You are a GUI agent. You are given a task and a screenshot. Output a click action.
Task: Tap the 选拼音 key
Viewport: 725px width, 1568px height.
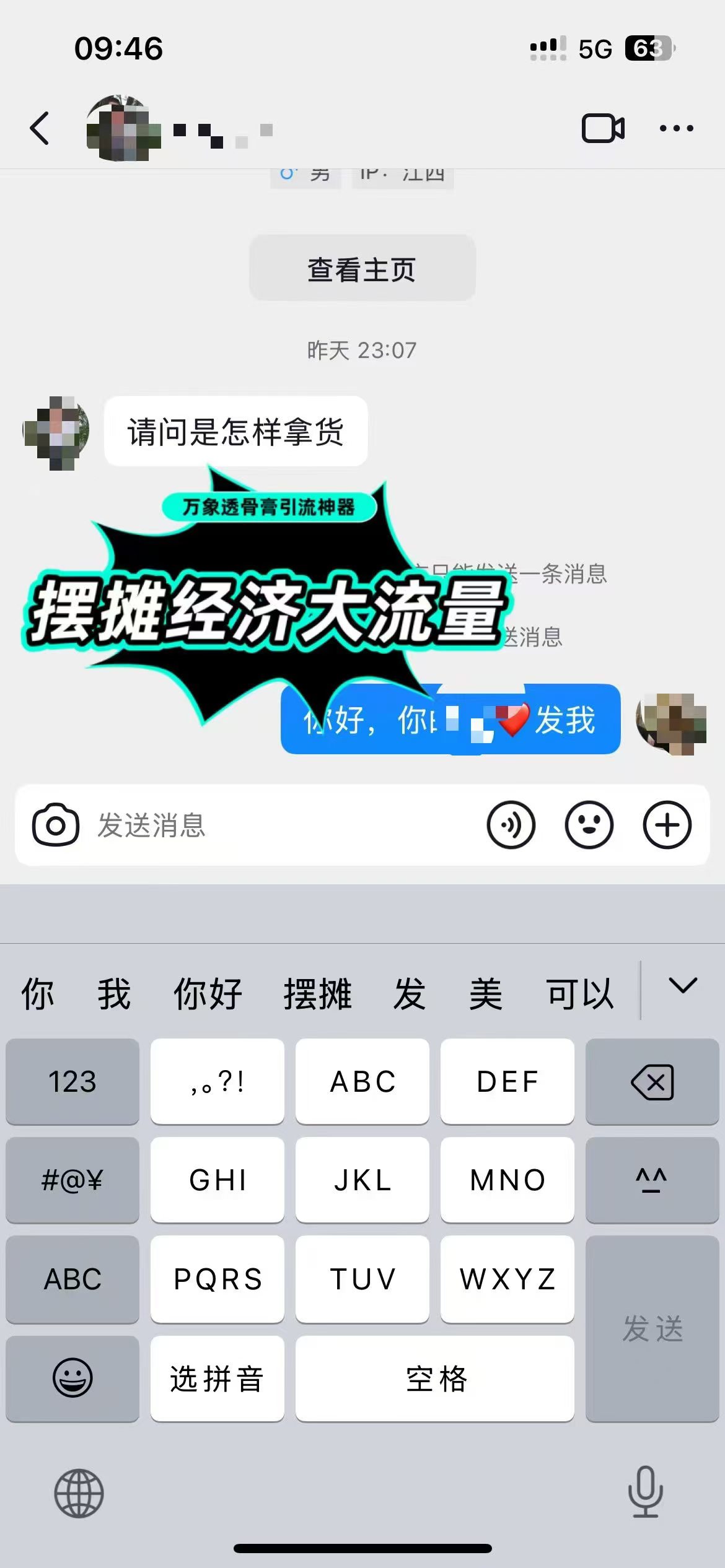pyautogui.click(x=217, y=1379)
